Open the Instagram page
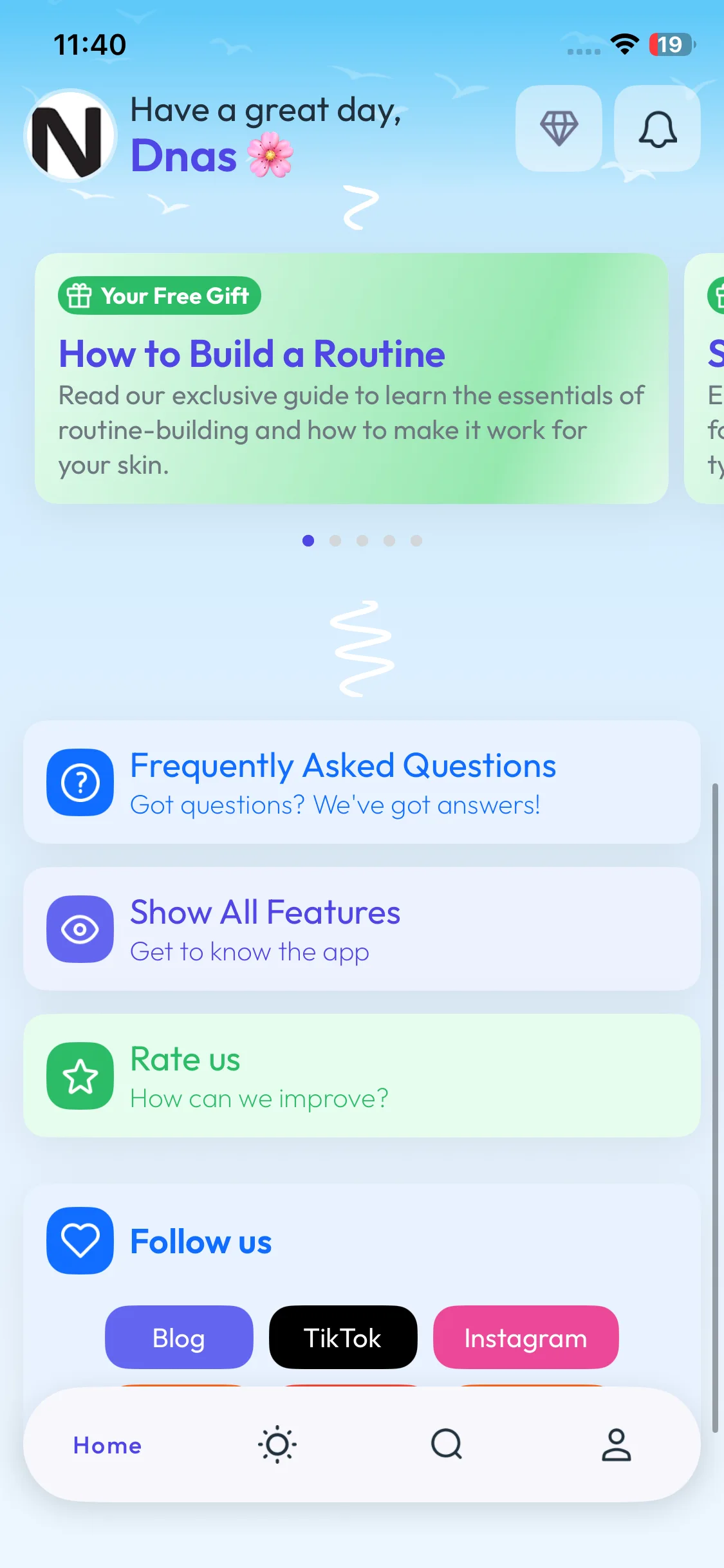The height and width of the screenshot is (1568, 724). pos(525,1338)
